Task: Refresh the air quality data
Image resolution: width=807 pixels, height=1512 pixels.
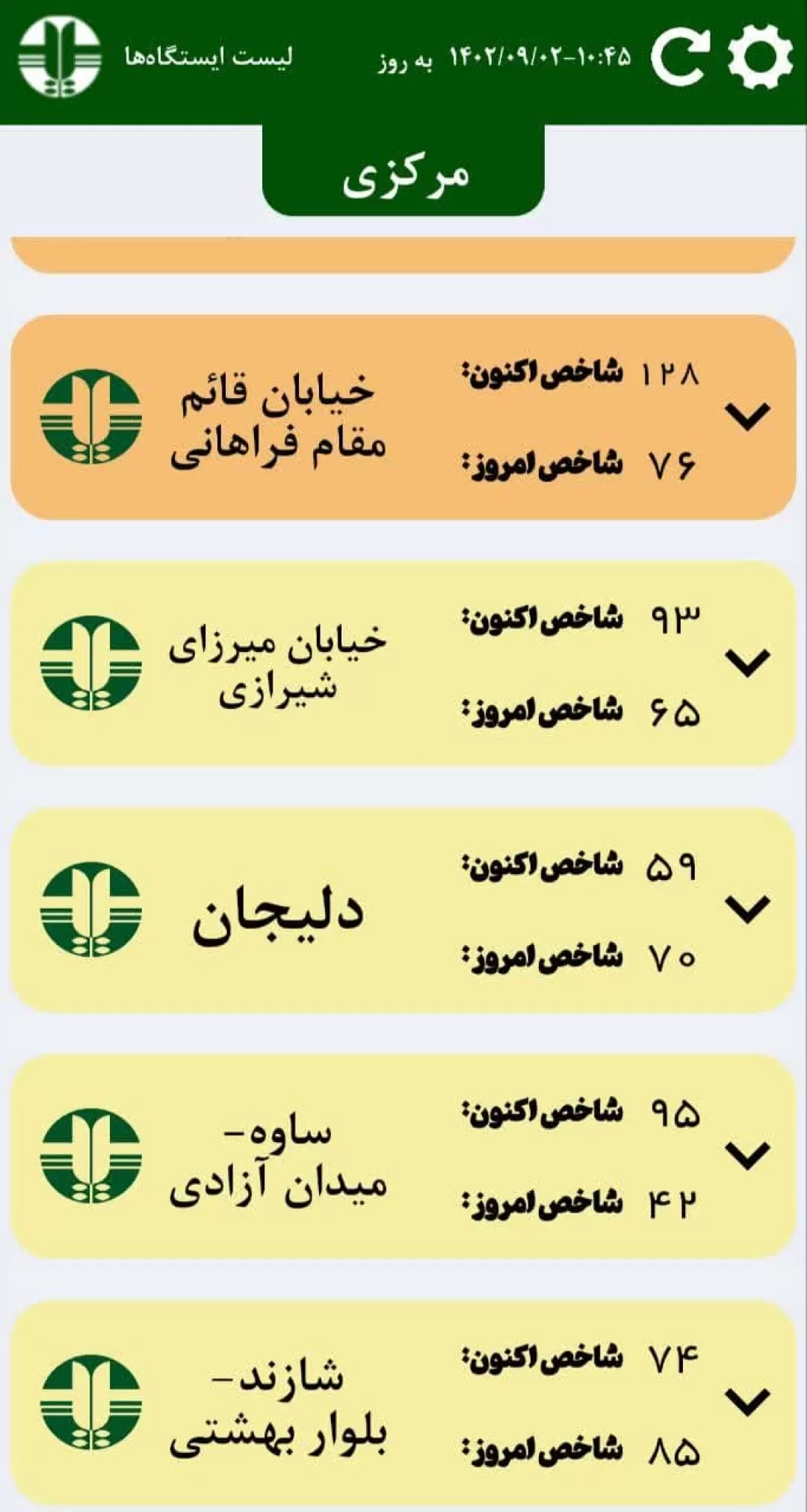Action: (x=679, y=56)
